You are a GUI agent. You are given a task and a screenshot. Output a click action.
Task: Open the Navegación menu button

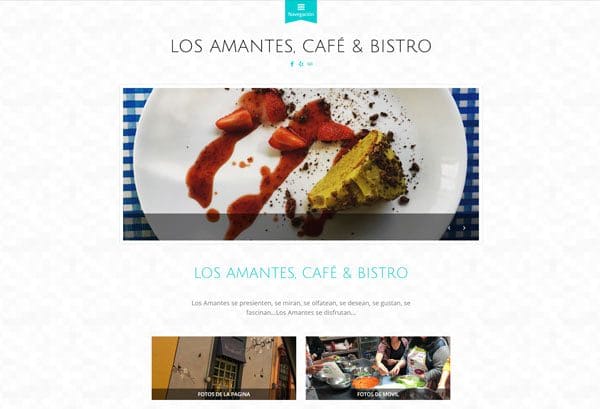(x=300, y=11)
